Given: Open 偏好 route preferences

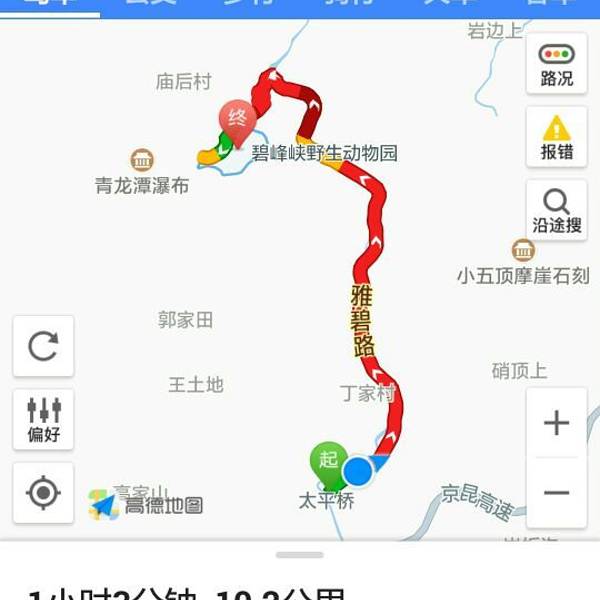Looking at the screenshot, I should pyautogui.click(x=43, y=419).
